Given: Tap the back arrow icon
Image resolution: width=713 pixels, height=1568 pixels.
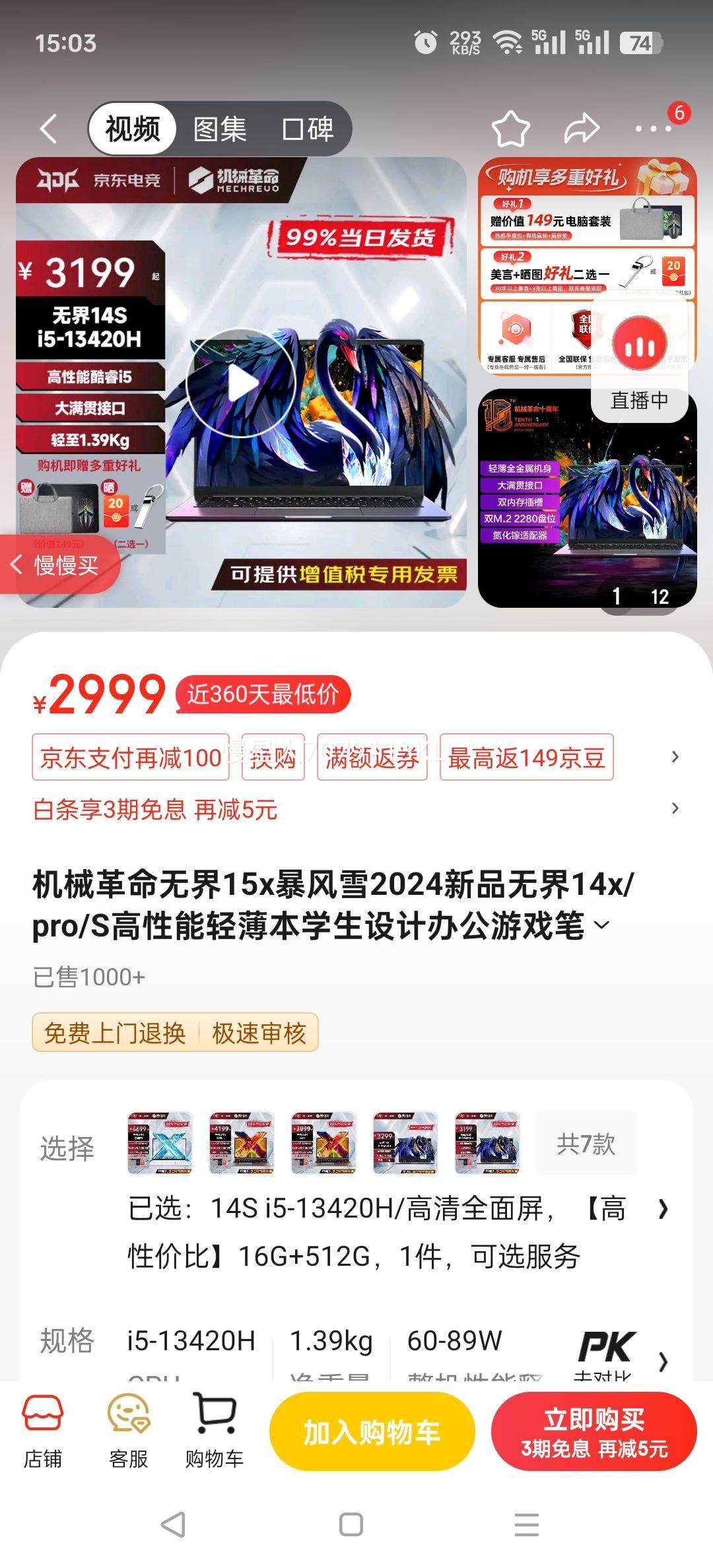Looking at the screenshot, I should [x=48, y=127].
